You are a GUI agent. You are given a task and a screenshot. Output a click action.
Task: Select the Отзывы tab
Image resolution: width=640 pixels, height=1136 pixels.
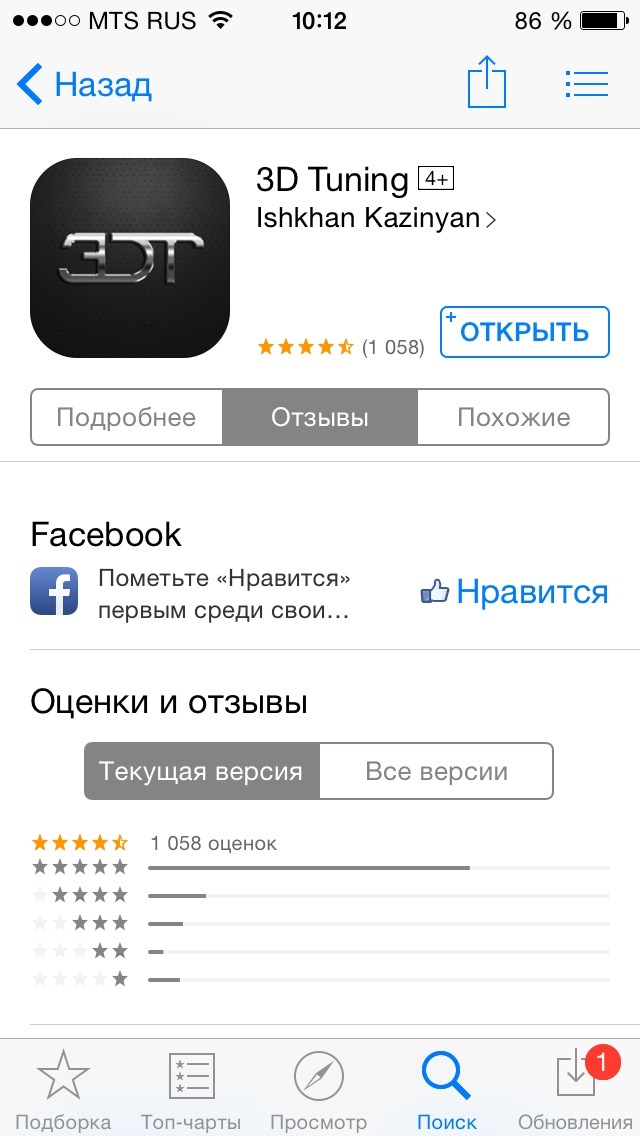[320, 417]
